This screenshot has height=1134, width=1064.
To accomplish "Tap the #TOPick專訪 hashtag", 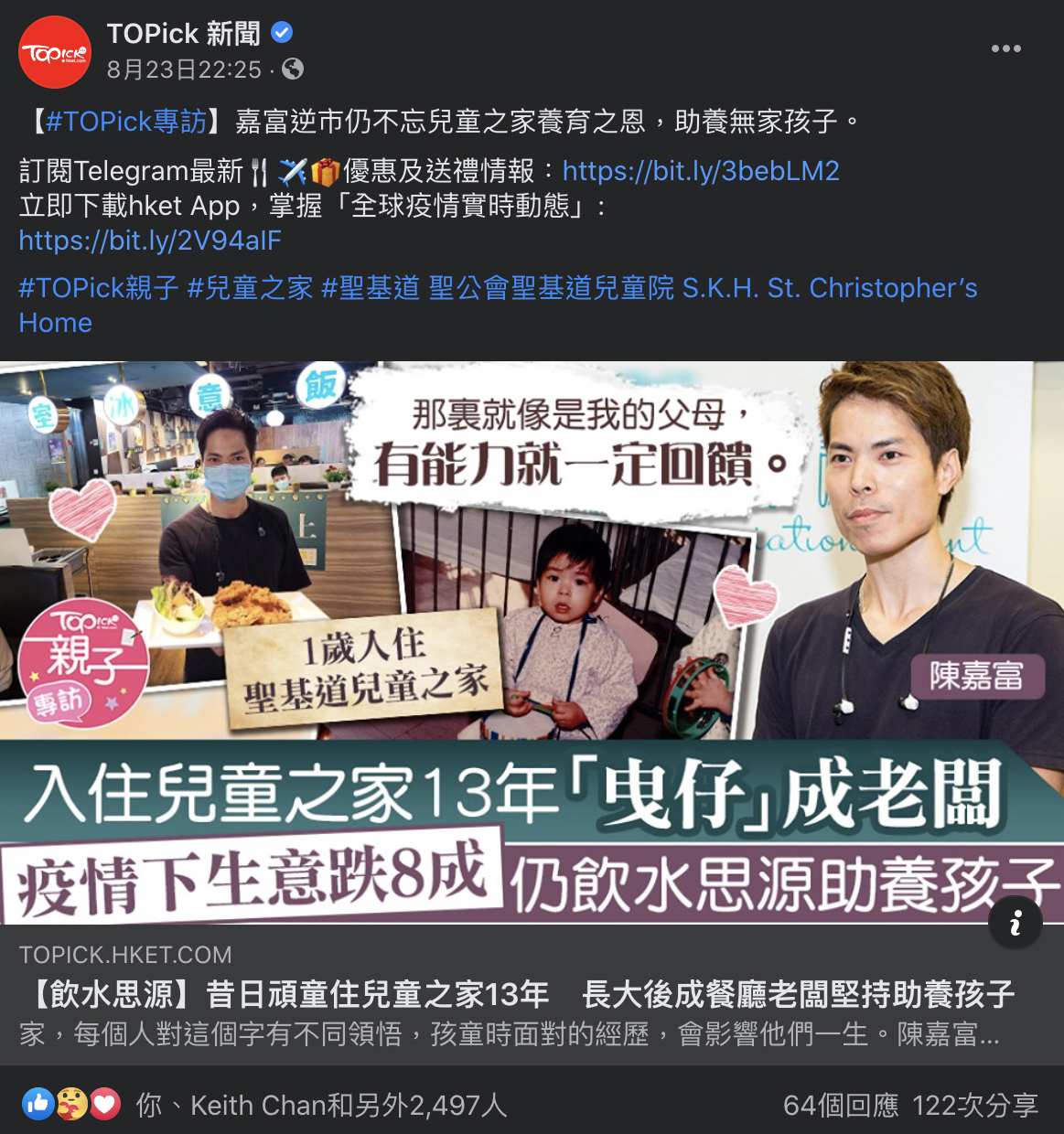I will click(126, 122).
